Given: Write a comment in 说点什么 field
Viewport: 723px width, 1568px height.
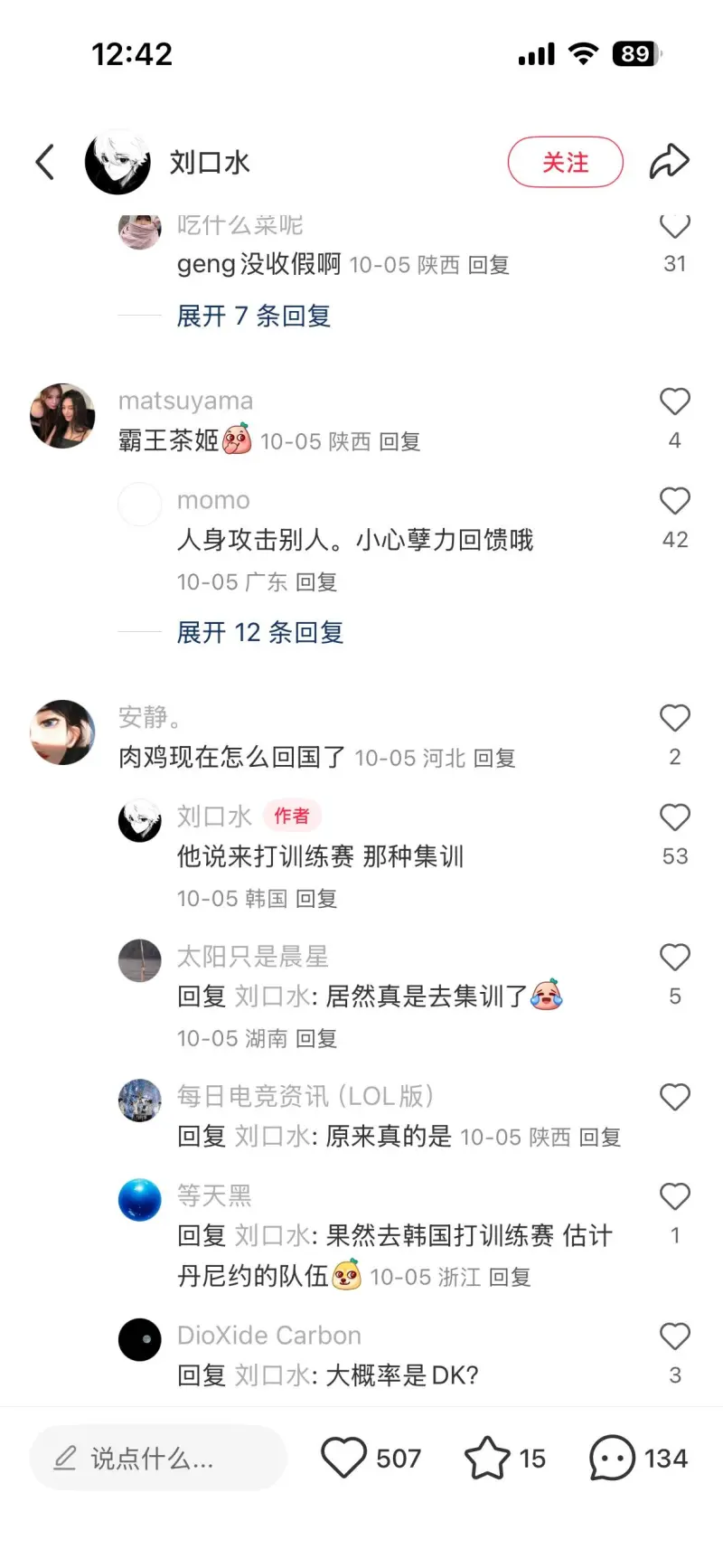Looking at the screenshot, I should (158, 1458).
